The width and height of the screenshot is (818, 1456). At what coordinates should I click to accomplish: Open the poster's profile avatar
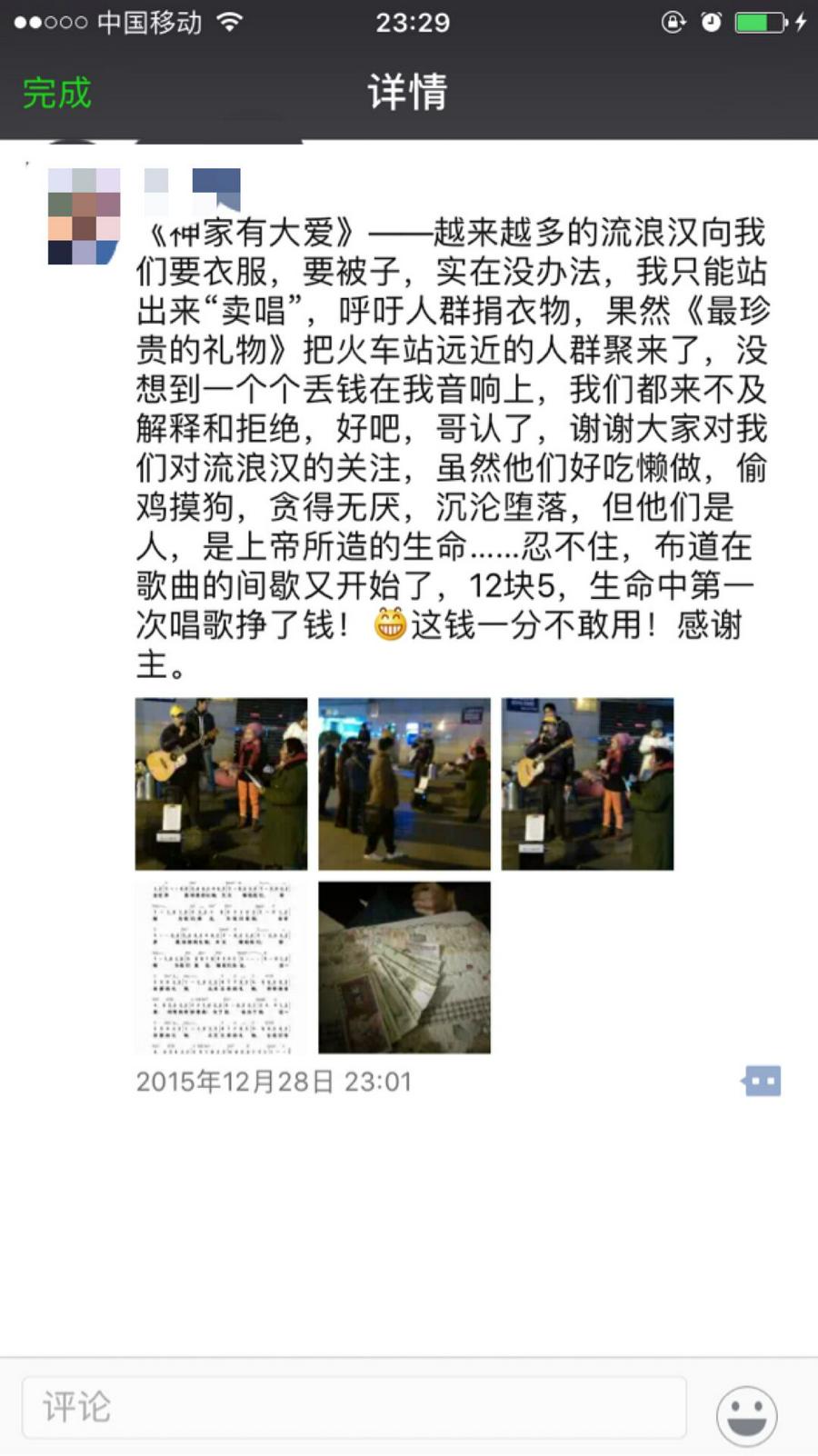coord(84,216)
